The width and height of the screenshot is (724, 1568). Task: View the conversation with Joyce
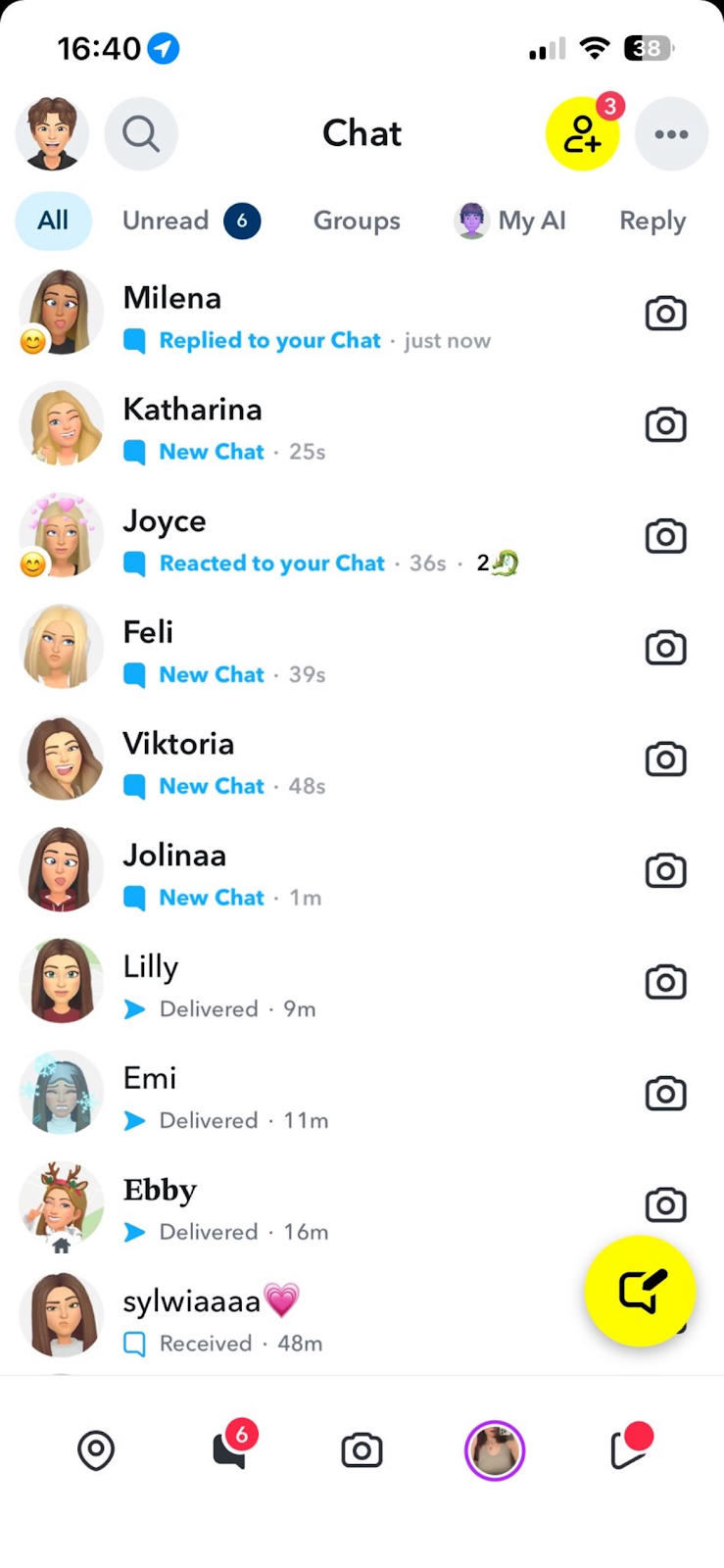pos(294,539)
